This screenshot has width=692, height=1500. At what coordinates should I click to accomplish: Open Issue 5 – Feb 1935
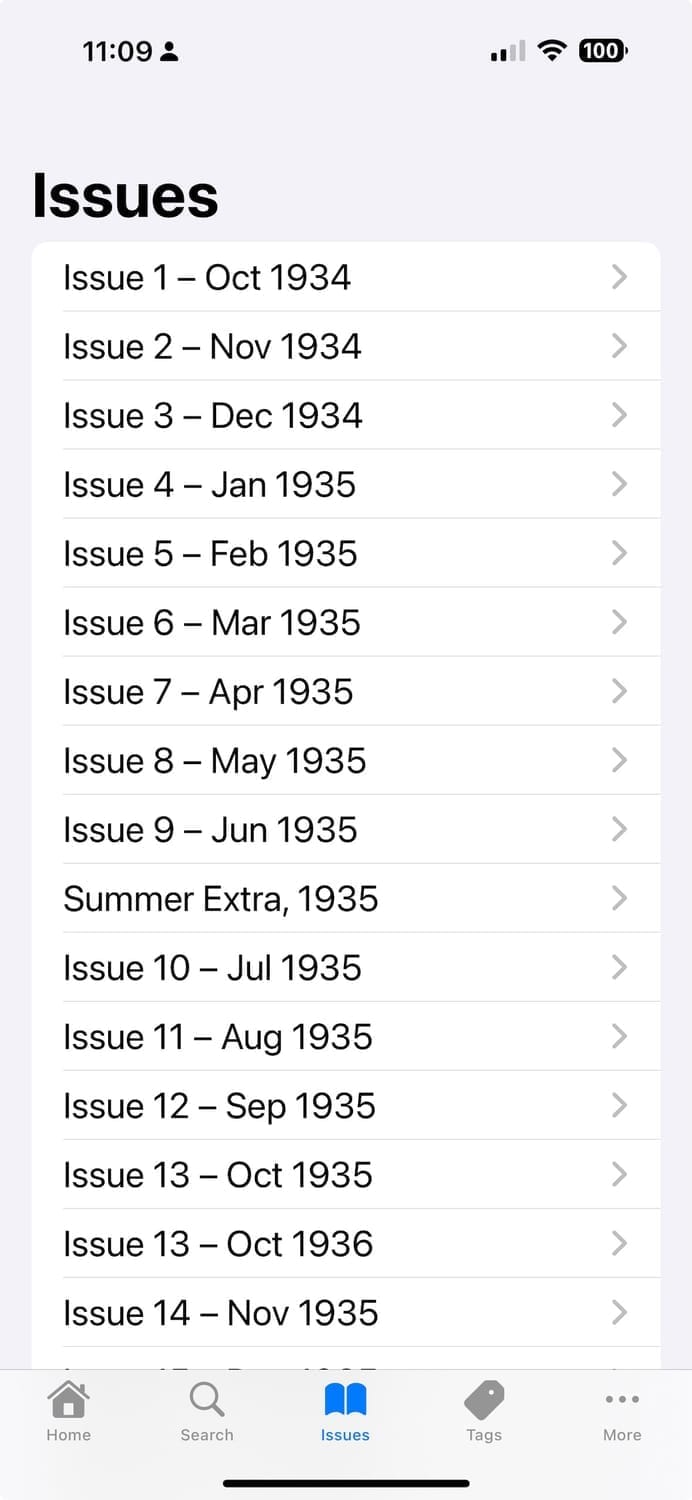point(346,553)
